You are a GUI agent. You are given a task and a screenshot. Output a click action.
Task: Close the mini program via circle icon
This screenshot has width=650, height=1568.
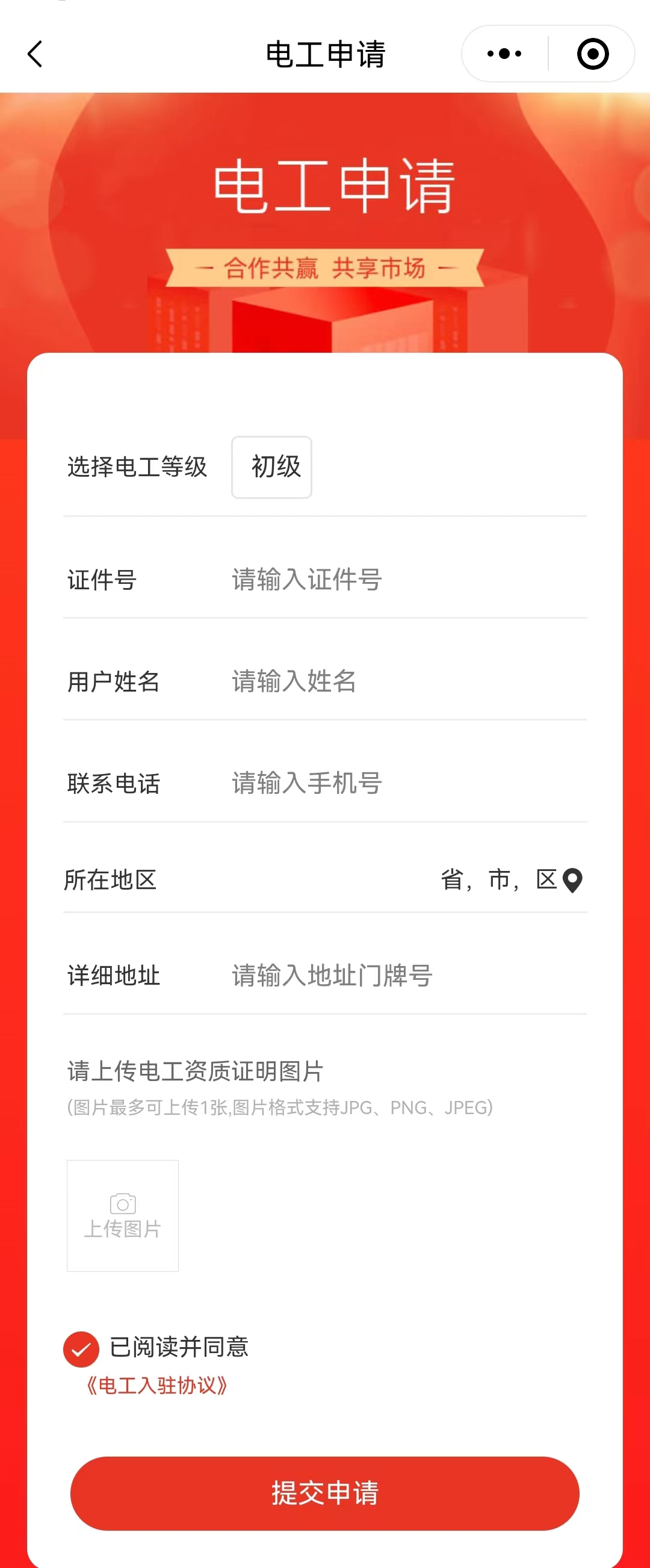point(592,54)
